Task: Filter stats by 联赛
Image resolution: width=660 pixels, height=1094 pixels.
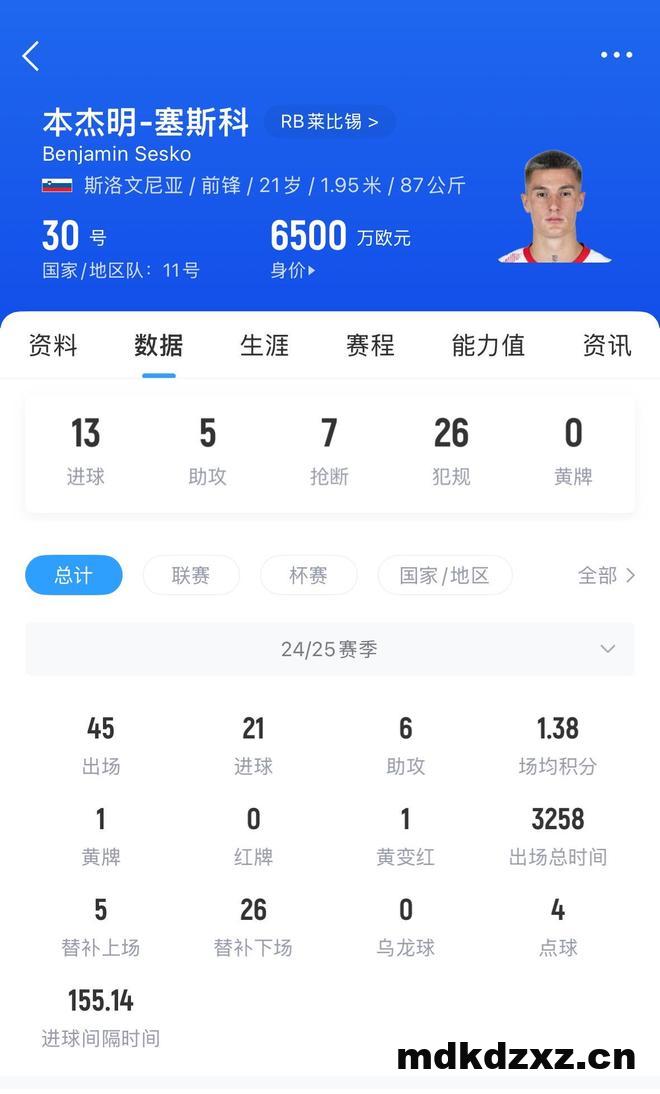Action: click(191, 575)
